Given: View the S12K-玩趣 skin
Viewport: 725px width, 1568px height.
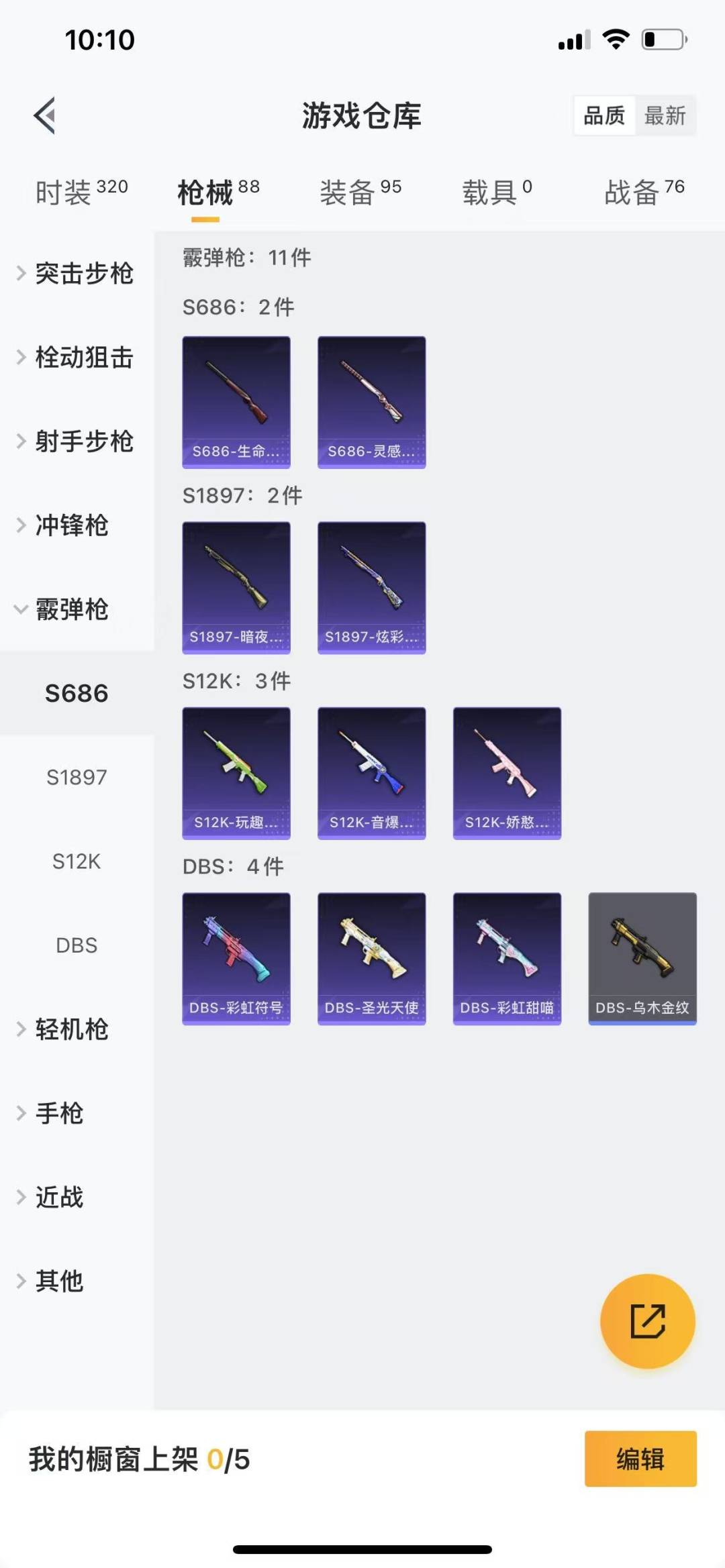Looking at the screenshot, I should (236, 773).
